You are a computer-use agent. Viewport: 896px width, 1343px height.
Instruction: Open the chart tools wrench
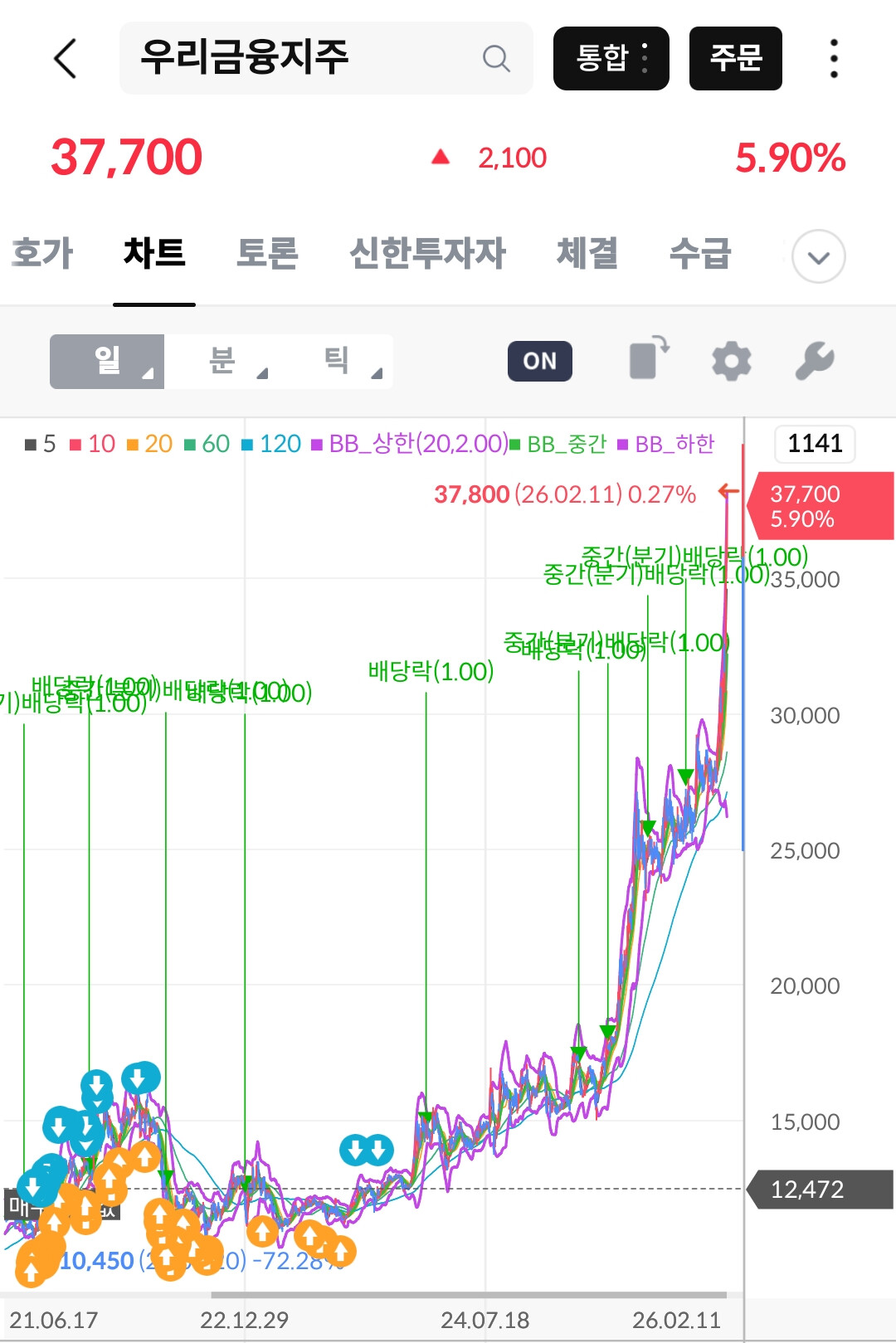pyautogui.click(x=815, y=361)
